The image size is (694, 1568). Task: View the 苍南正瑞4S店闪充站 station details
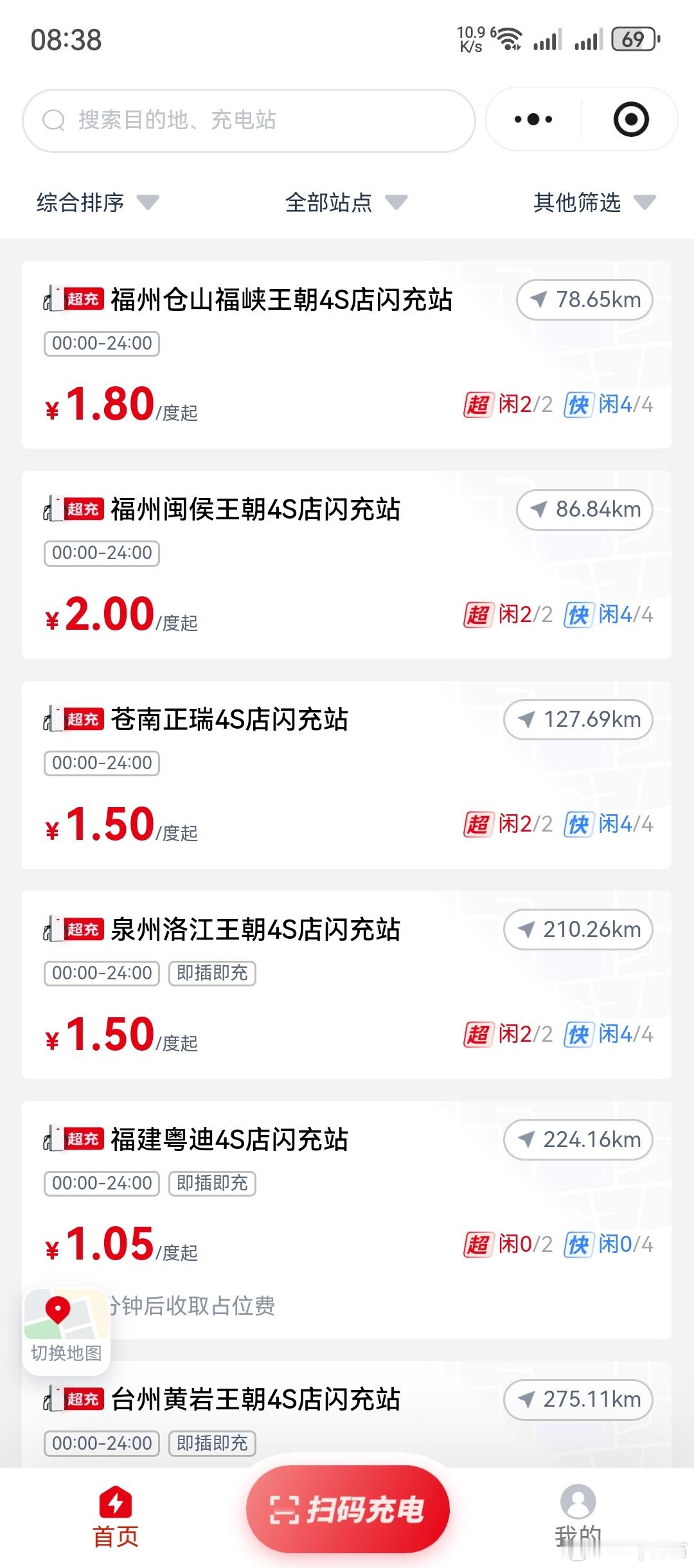tap(346, 774)
